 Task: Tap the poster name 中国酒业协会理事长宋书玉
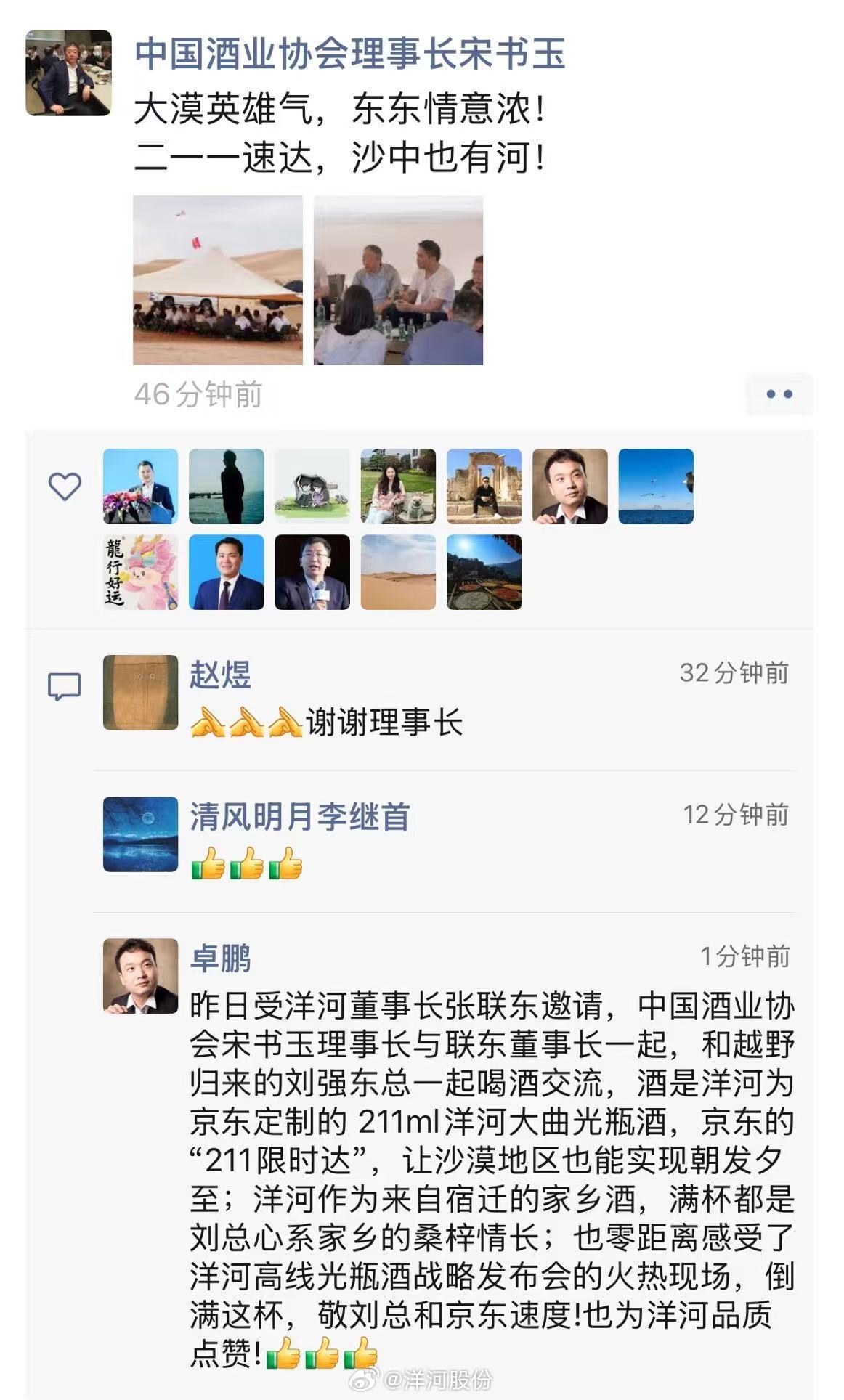pyautogui.click(x=349, y=54)
